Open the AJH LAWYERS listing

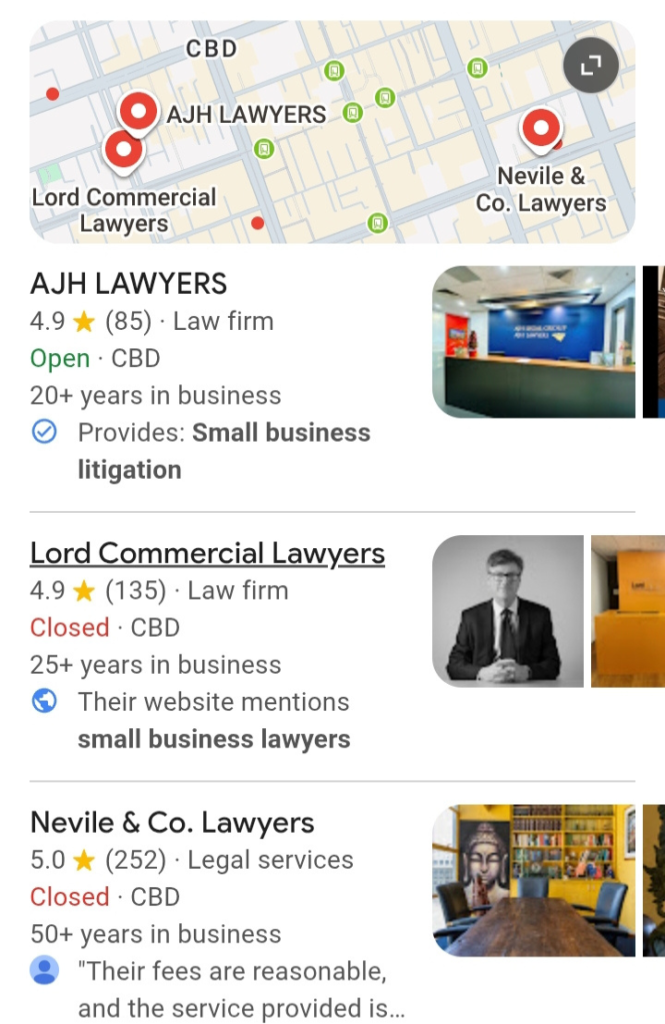129,284
